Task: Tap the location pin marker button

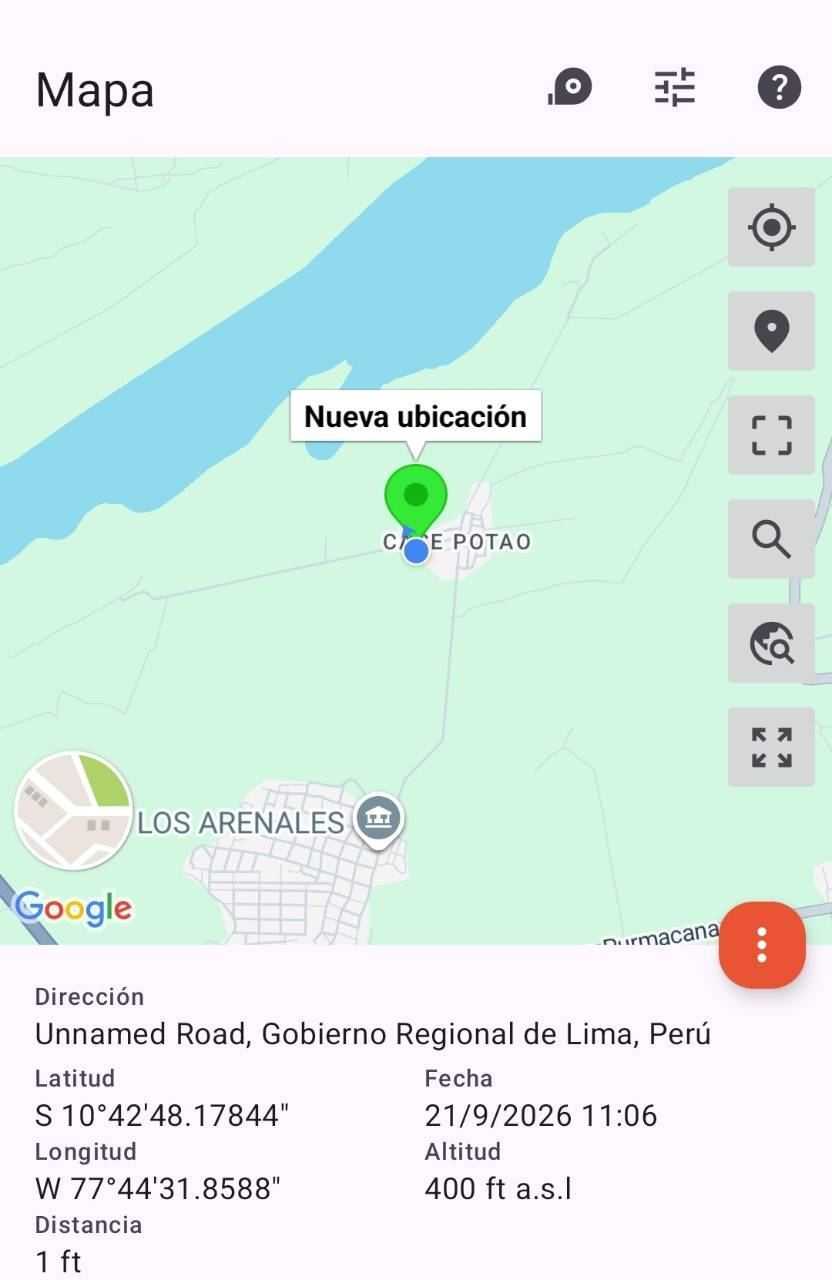Action: point(771,331)
